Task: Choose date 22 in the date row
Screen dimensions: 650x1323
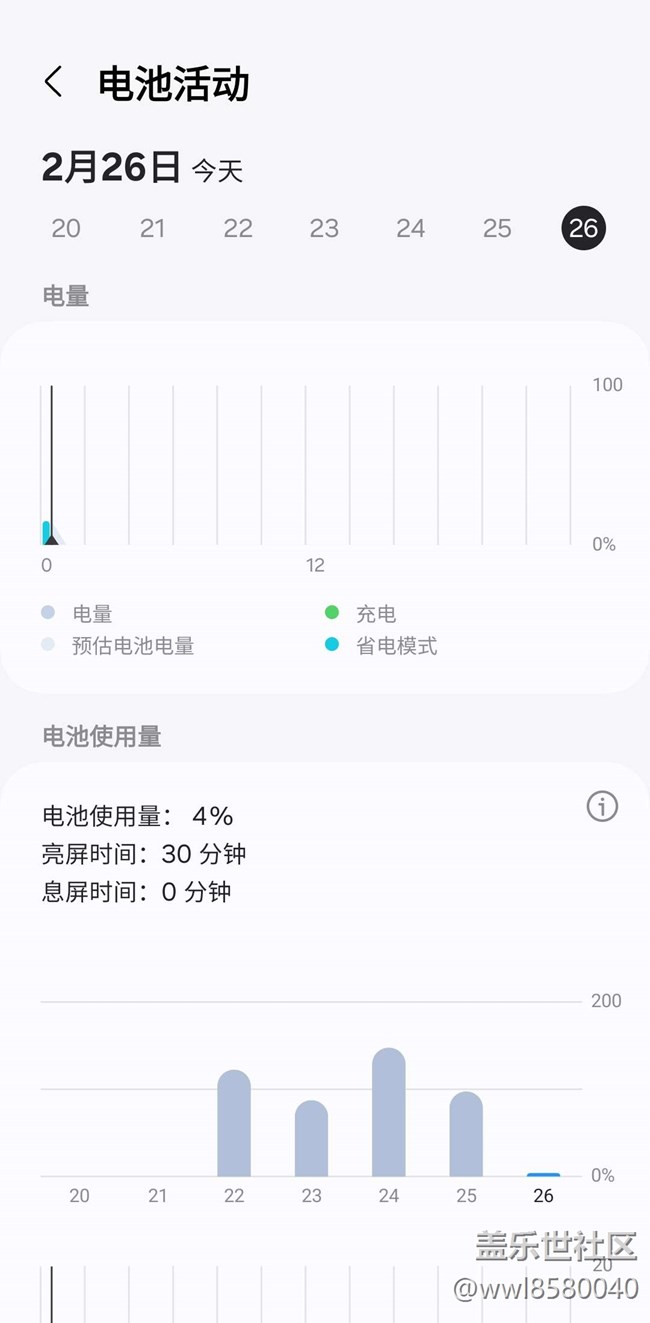Action: click(x=238, y=229)
